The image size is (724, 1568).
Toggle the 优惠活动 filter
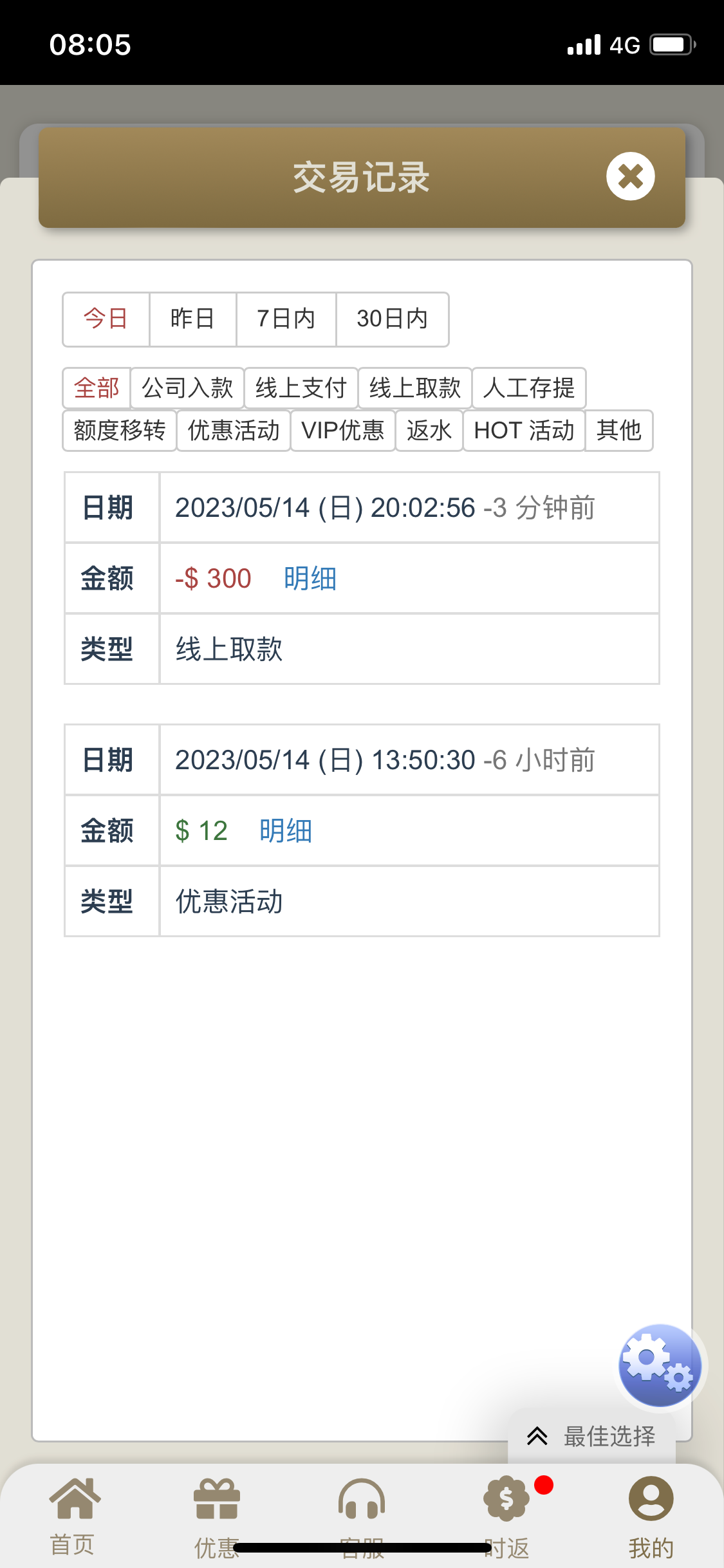(233, 431)
